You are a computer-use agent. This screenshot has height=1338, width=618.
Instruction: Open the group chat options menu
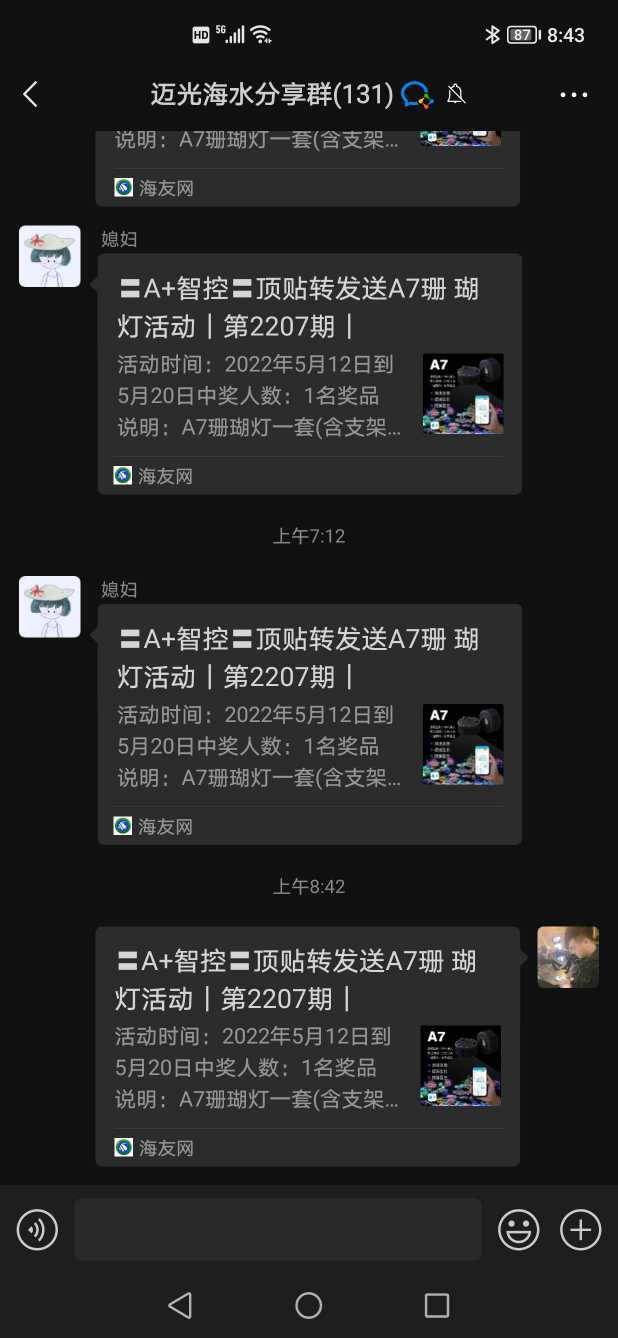click(x=574, y=95)
